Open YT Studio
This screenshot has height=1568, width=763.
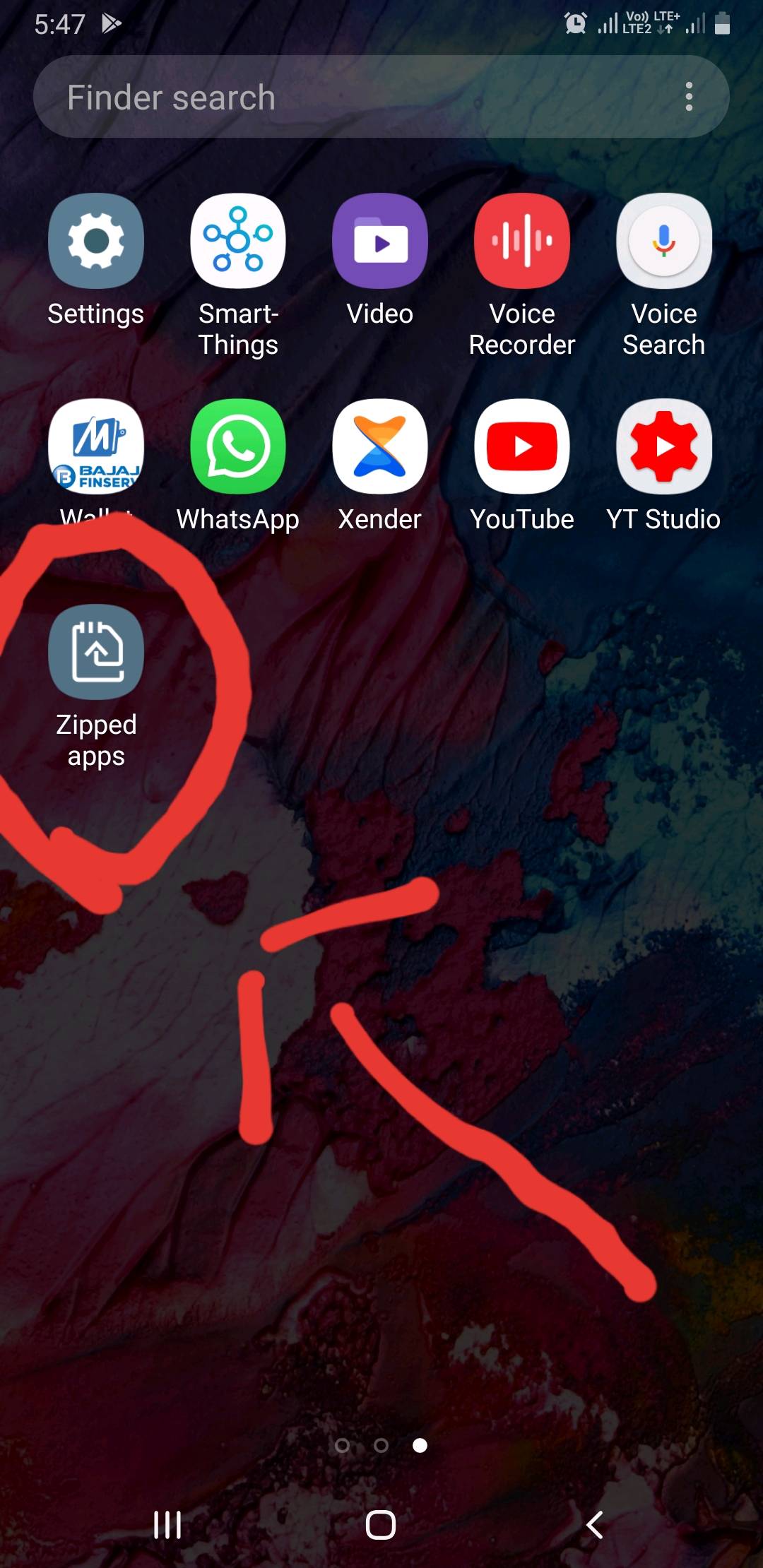[x=664, y=446]
